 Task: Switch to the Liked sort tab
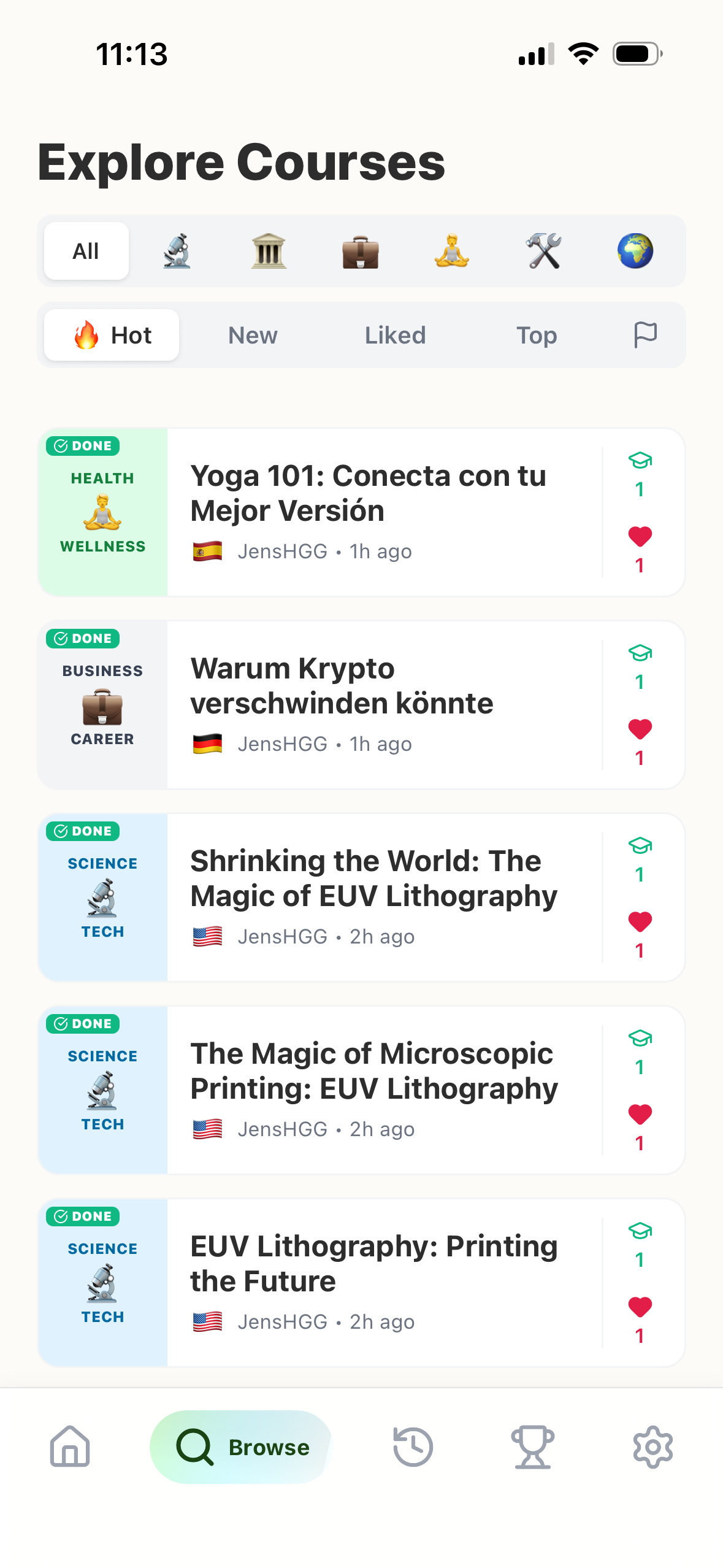(395, 336)
